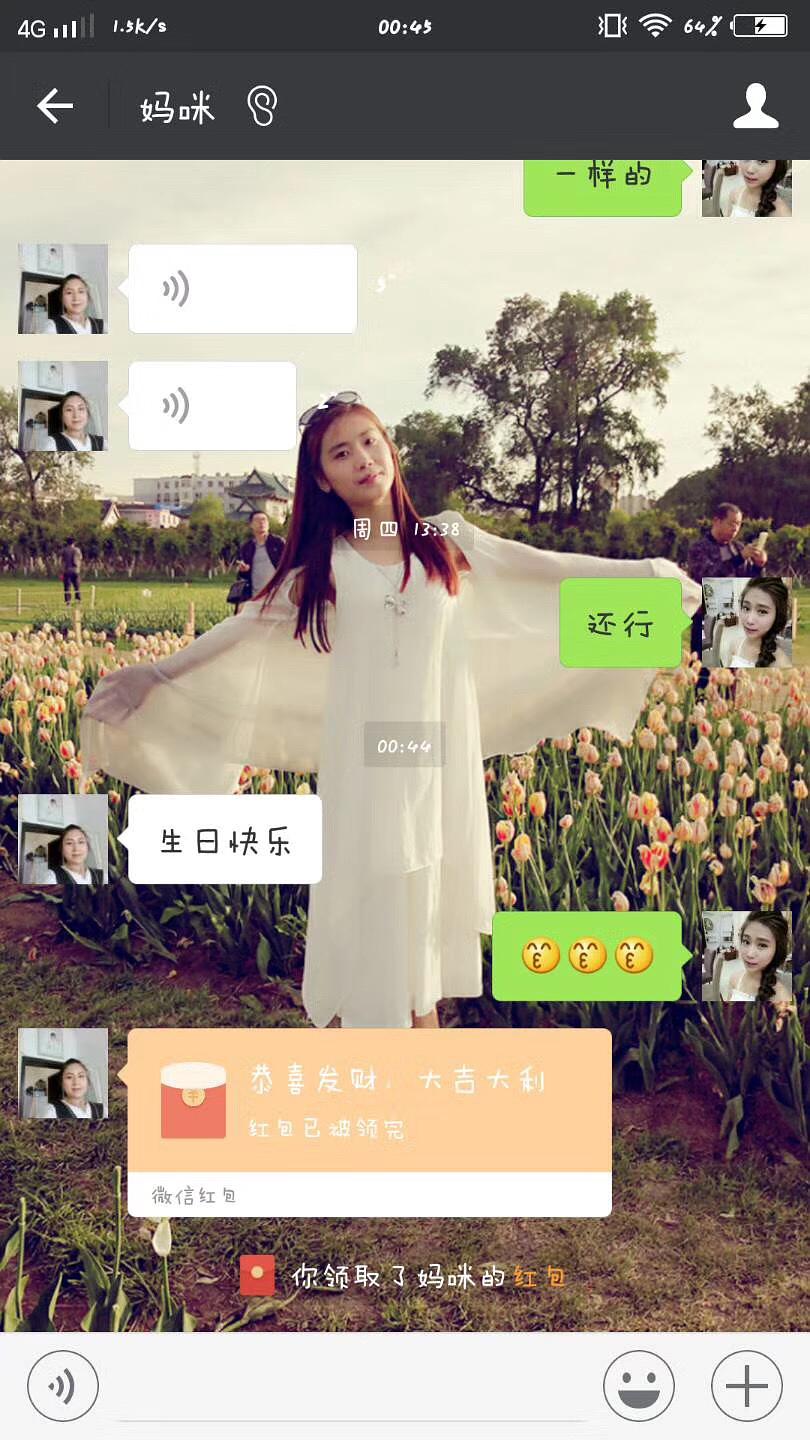Open the plus attachments menu

tap(746, 1386)
